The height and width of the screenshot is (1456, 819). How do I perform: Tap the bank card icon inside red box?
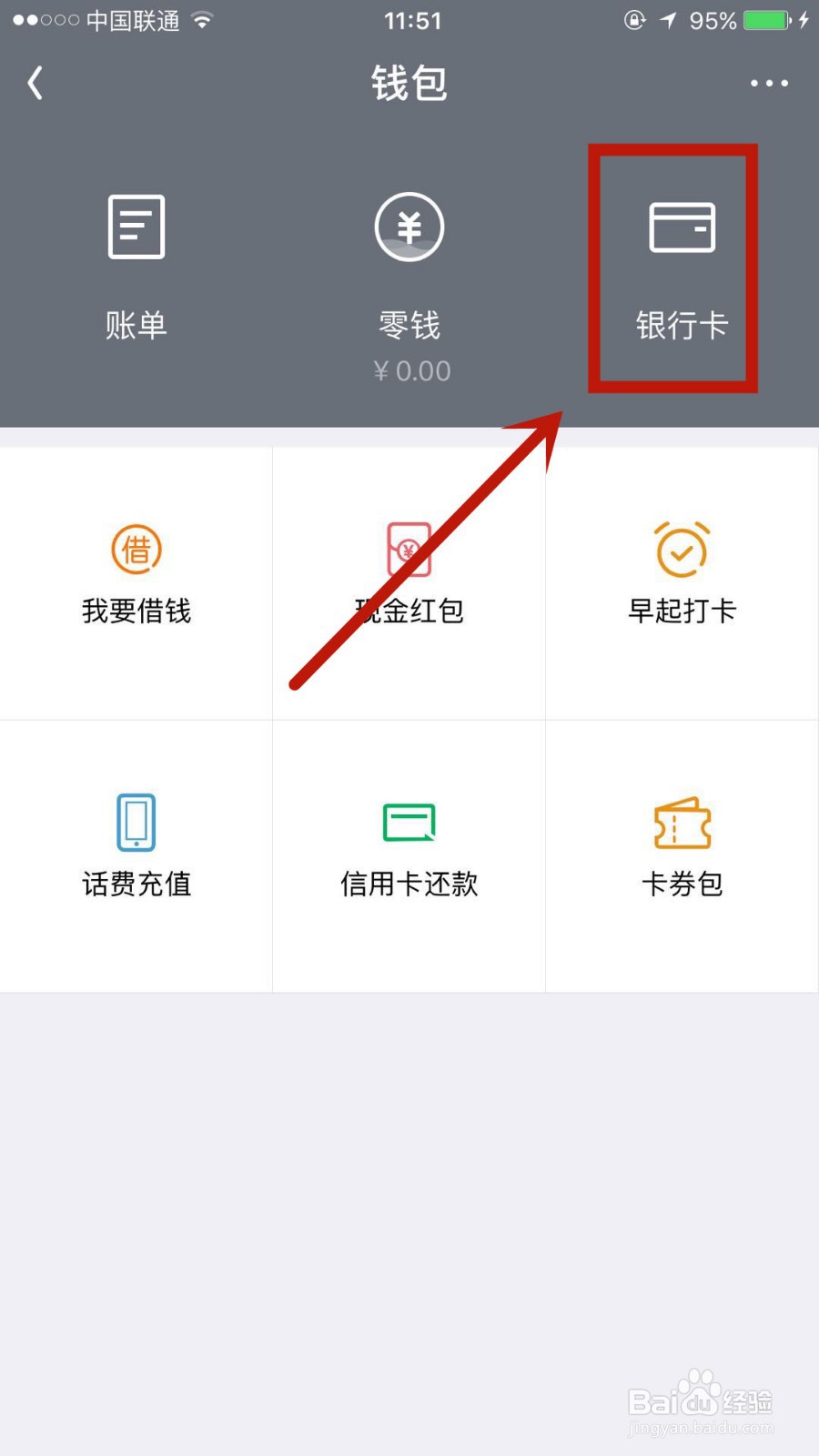pyautogui.click(x=682, y=227)
